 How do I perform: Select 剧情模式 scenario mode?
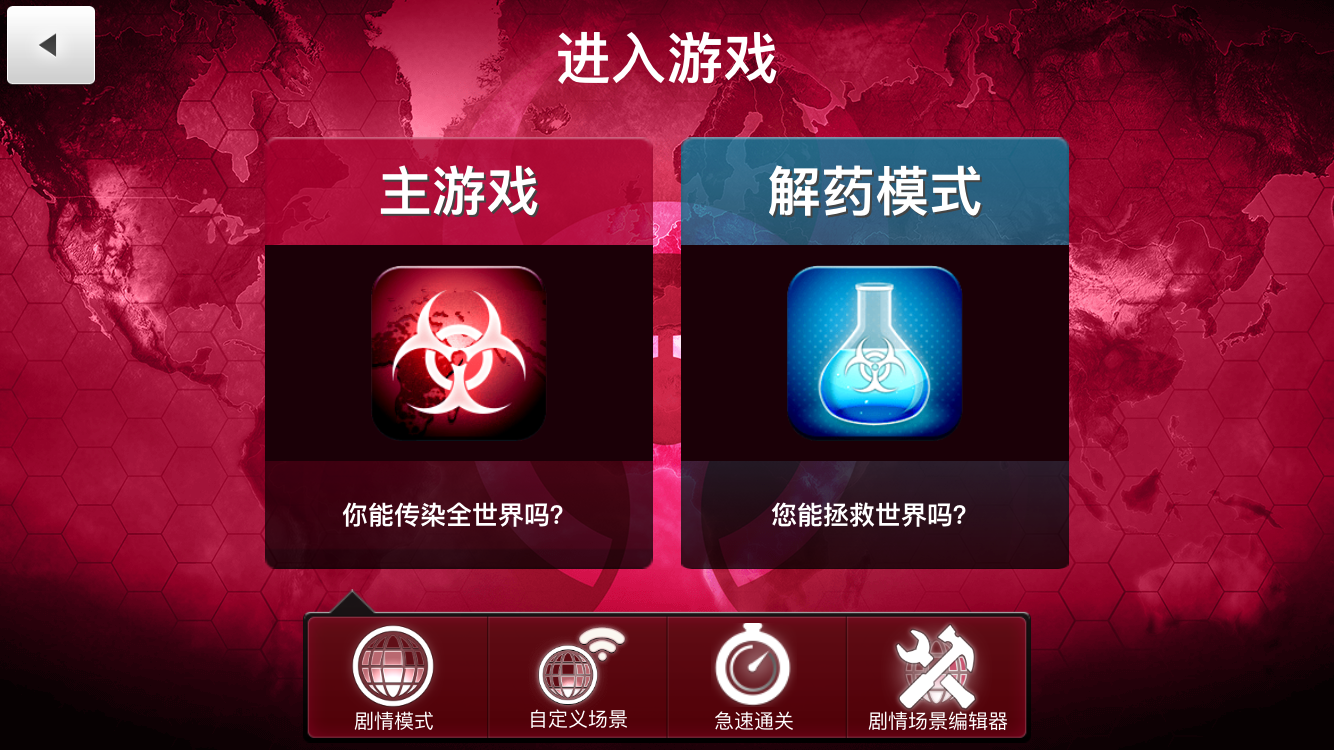(x=395, y=677)
